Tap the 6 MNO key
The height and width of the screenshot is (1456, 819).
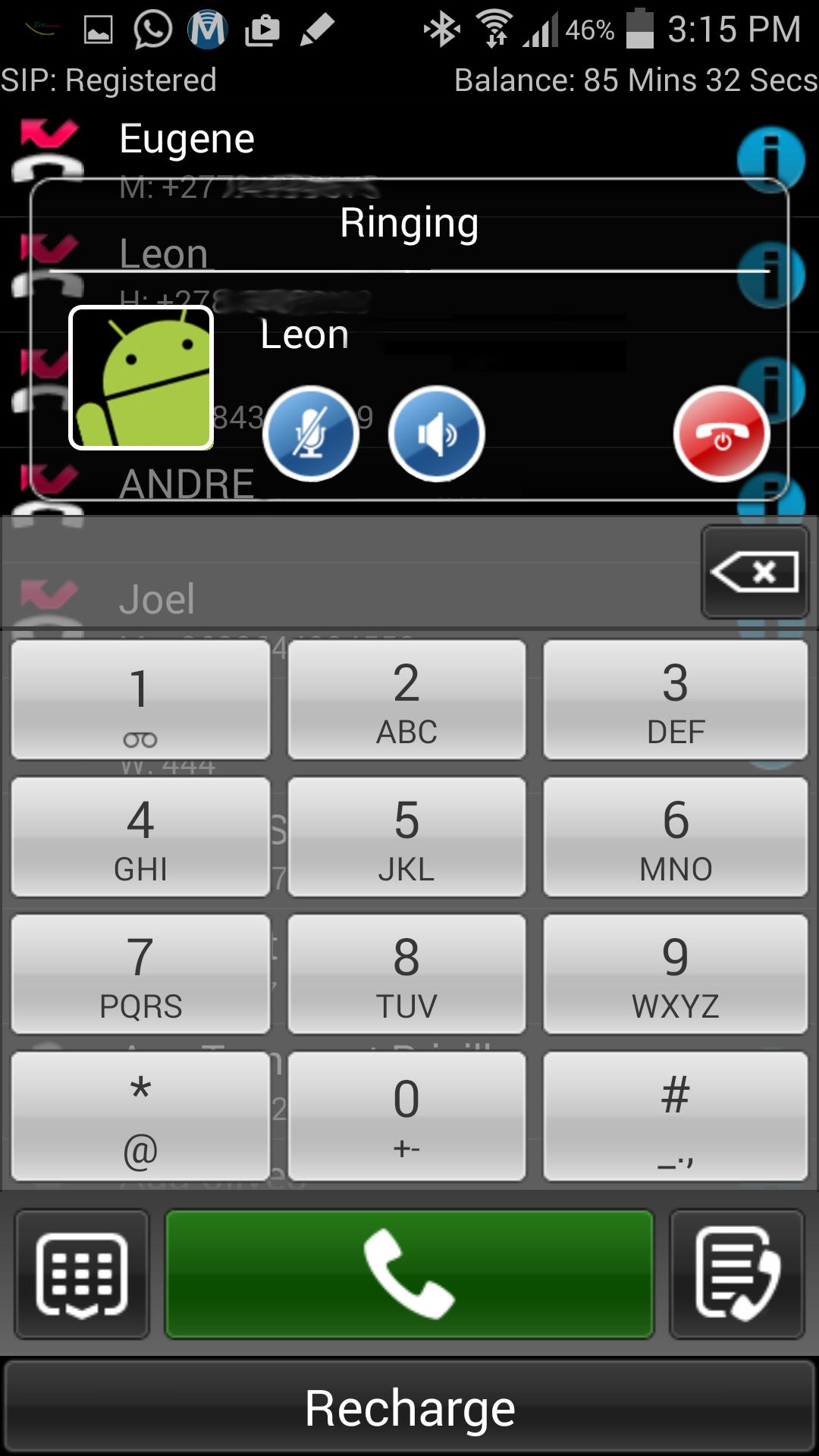pyautogui.click(x=675, y=836)
